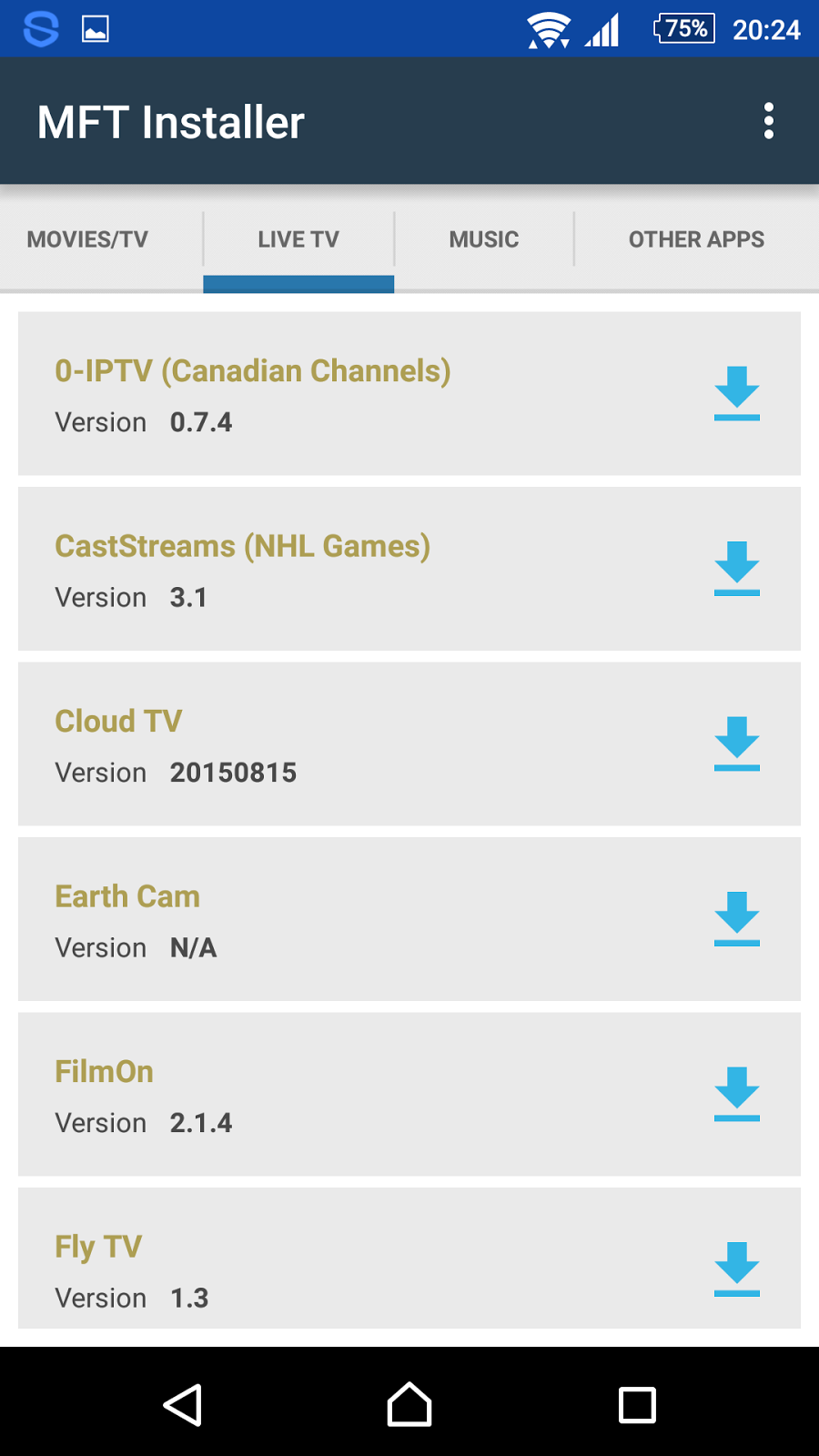
Task: Select the Live TV tab
Action: click(298, 239)
